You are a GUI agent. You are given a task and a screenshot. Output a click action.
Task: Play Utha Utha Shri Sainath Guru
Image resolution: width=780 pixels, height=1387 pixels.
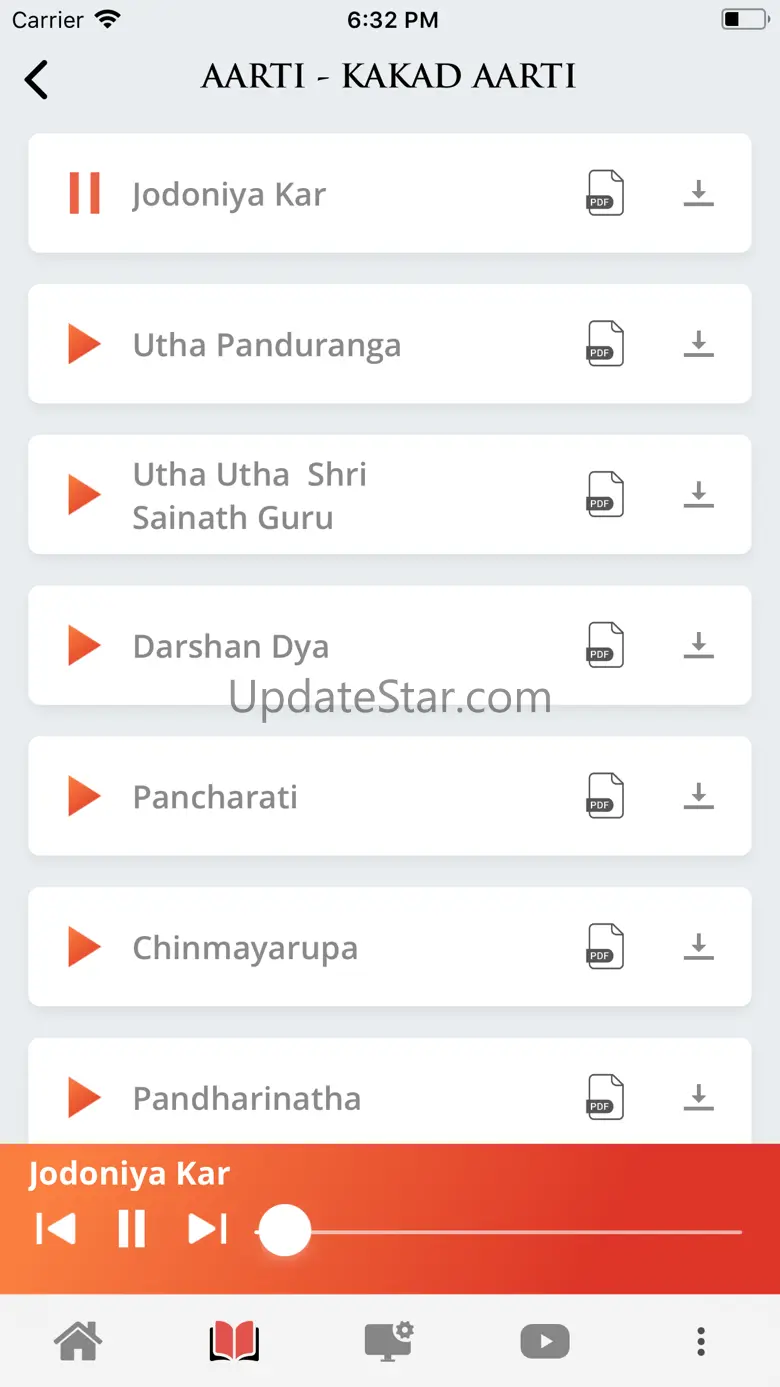pyautogui.click(x=84, y=495)
